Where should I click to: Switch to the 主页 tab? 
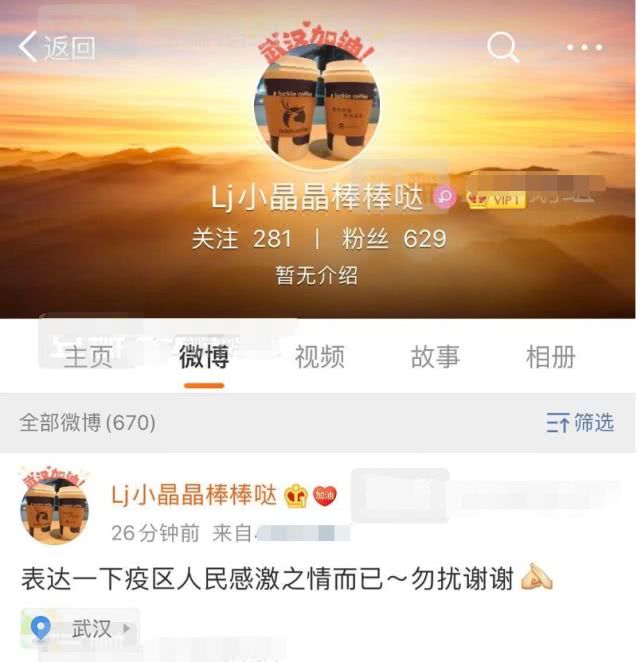(x=88, y=357)
